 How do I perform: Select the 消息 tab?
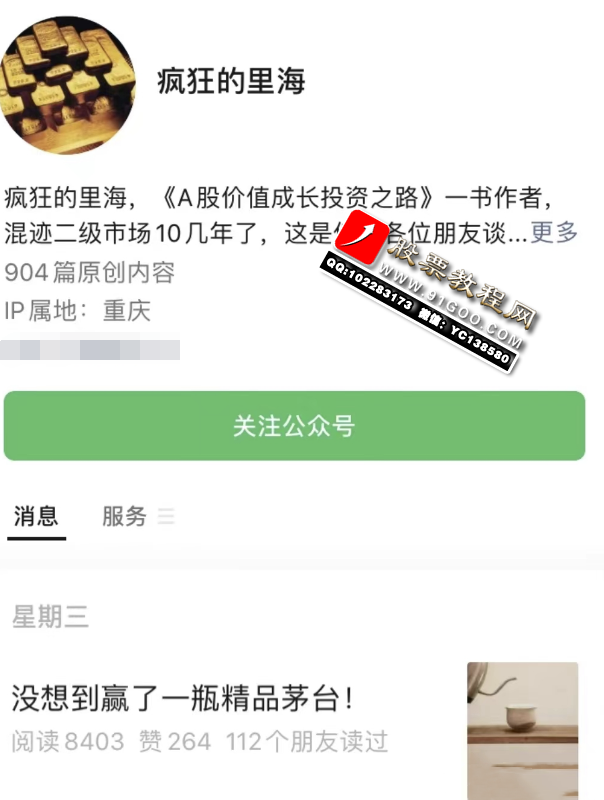[36, 516]
